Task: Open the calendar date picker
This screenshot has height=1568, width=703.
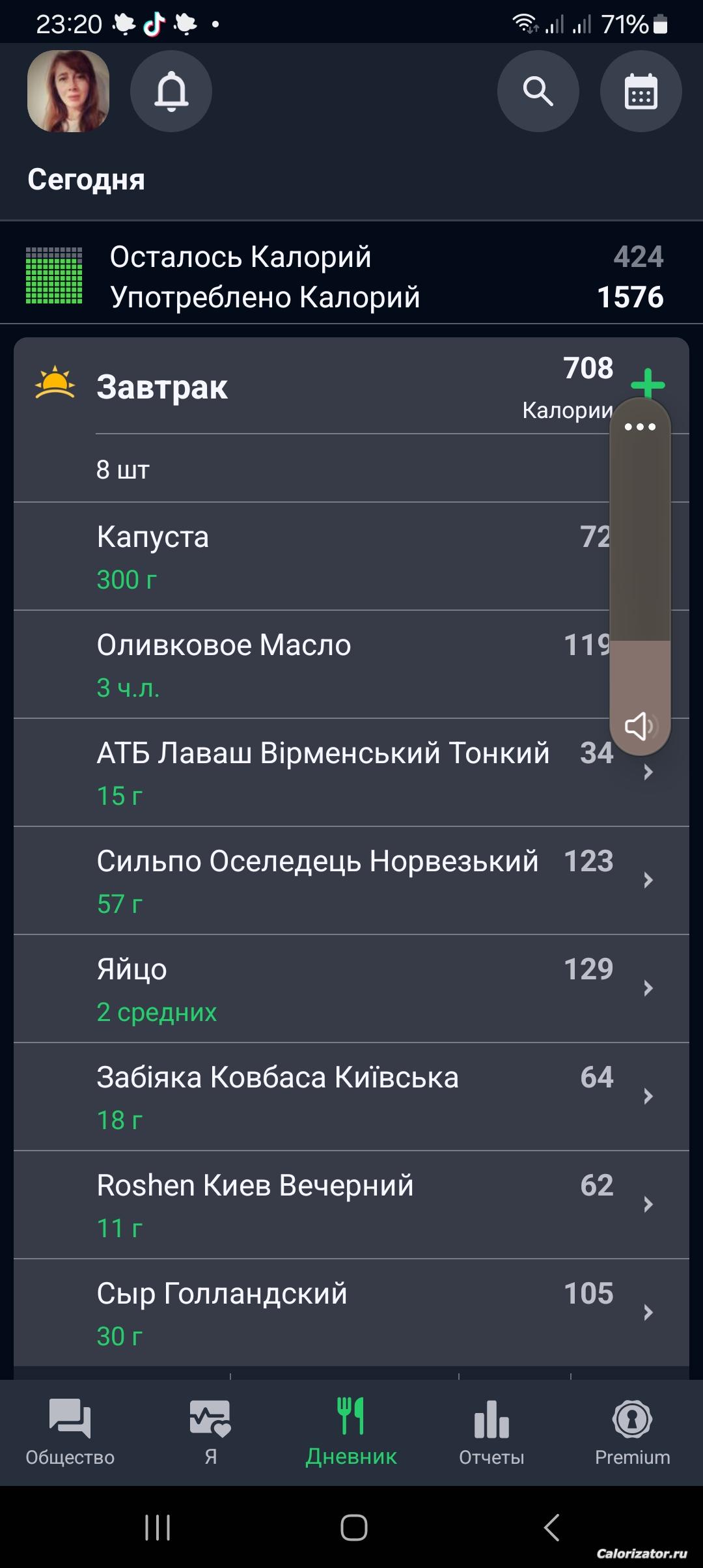Action: coord(641,91)
